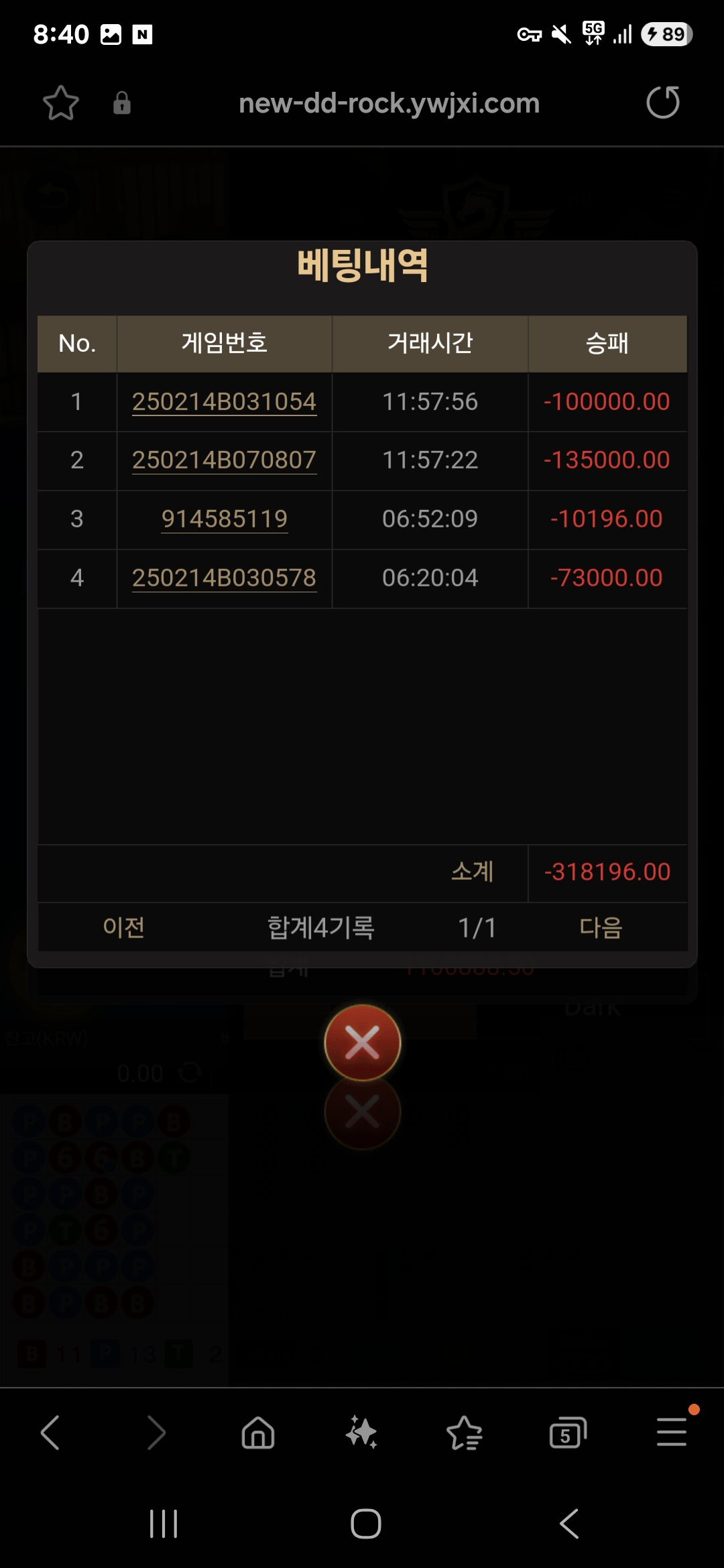This screenshot has height=1568, width=724.
Task: Return to the phone home screen
Action: click(x=366, y=1524)
